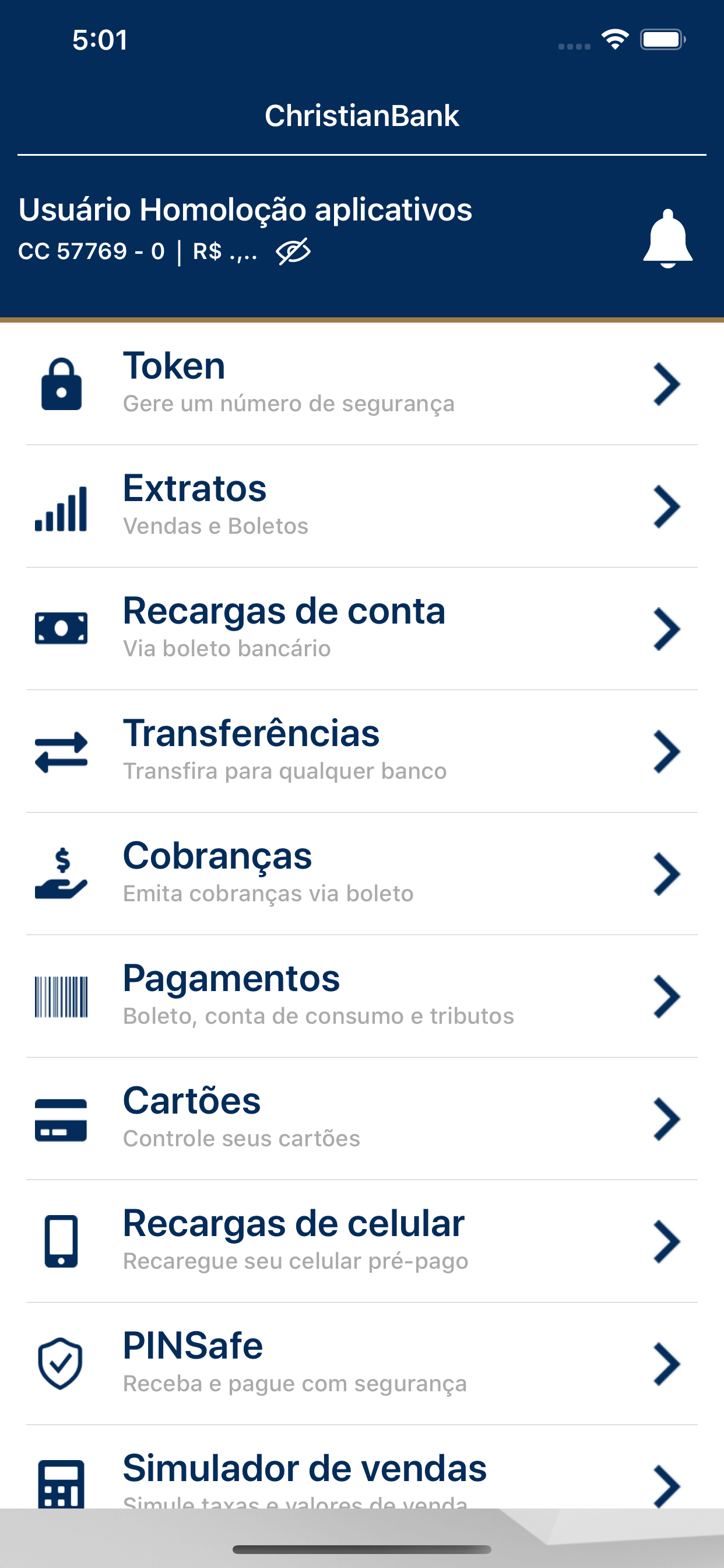The width and height of the screenshot is (724, 1568).
Task: Open the notifications bell
Action: tap(667, 239)
